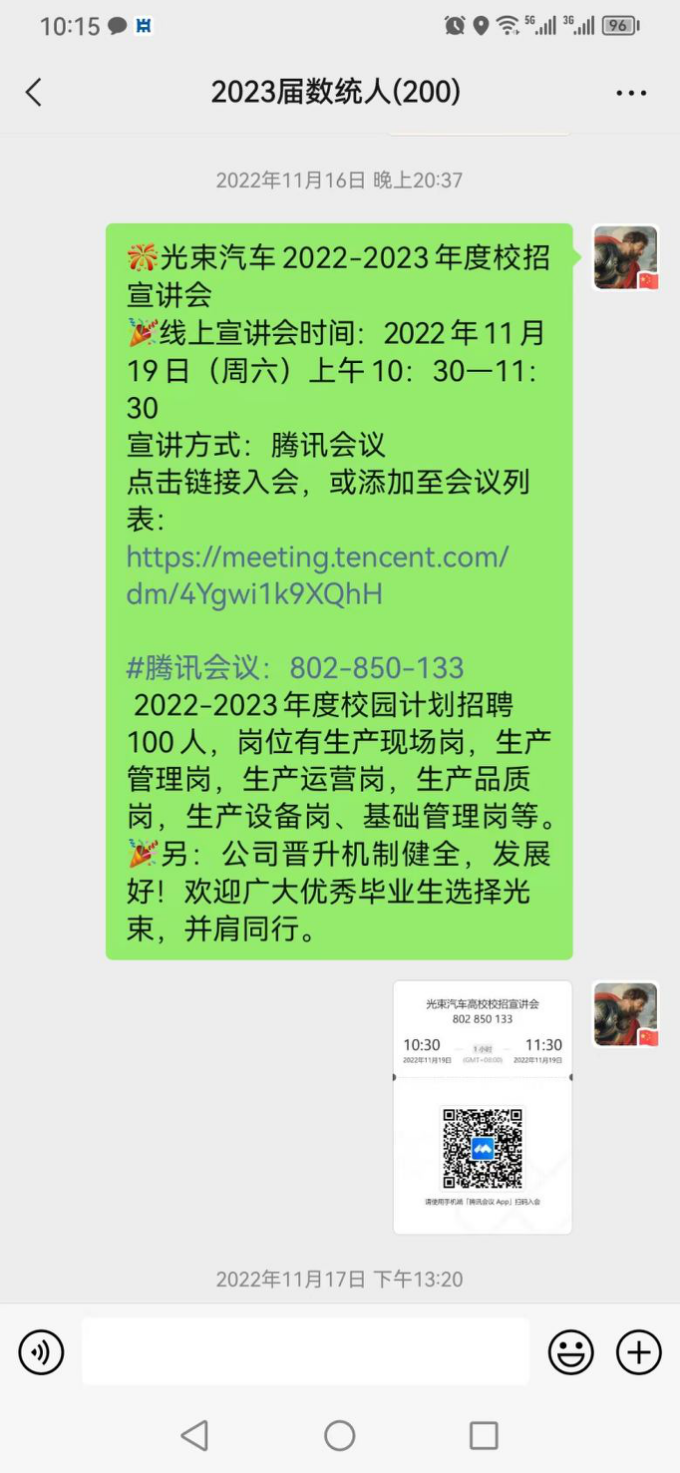The height and width of the screenshot is (1473, 680).
Task: View sender avatar beside the recruitment message
Action: pos(626,257)
